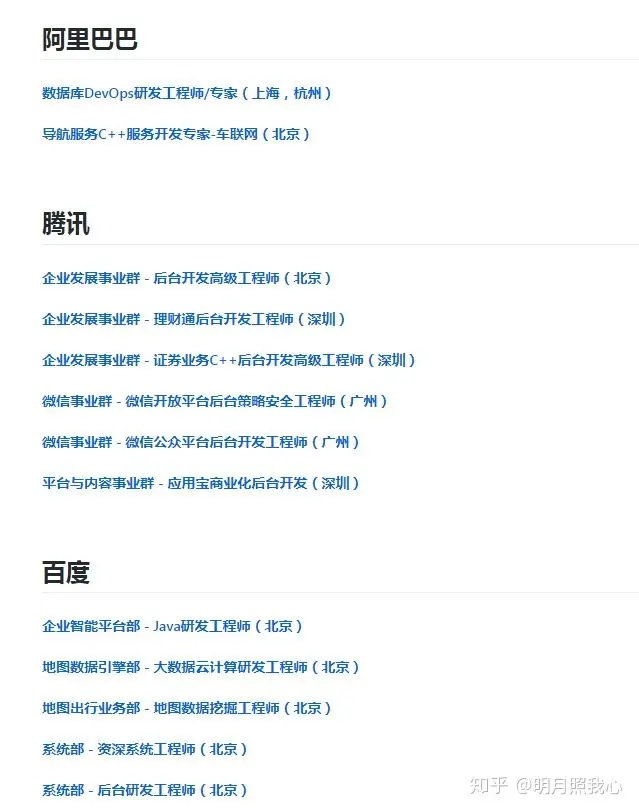
Task: Open the 应用宝商业化后台开发（深圳）link
Action: (x=200, y=483)
